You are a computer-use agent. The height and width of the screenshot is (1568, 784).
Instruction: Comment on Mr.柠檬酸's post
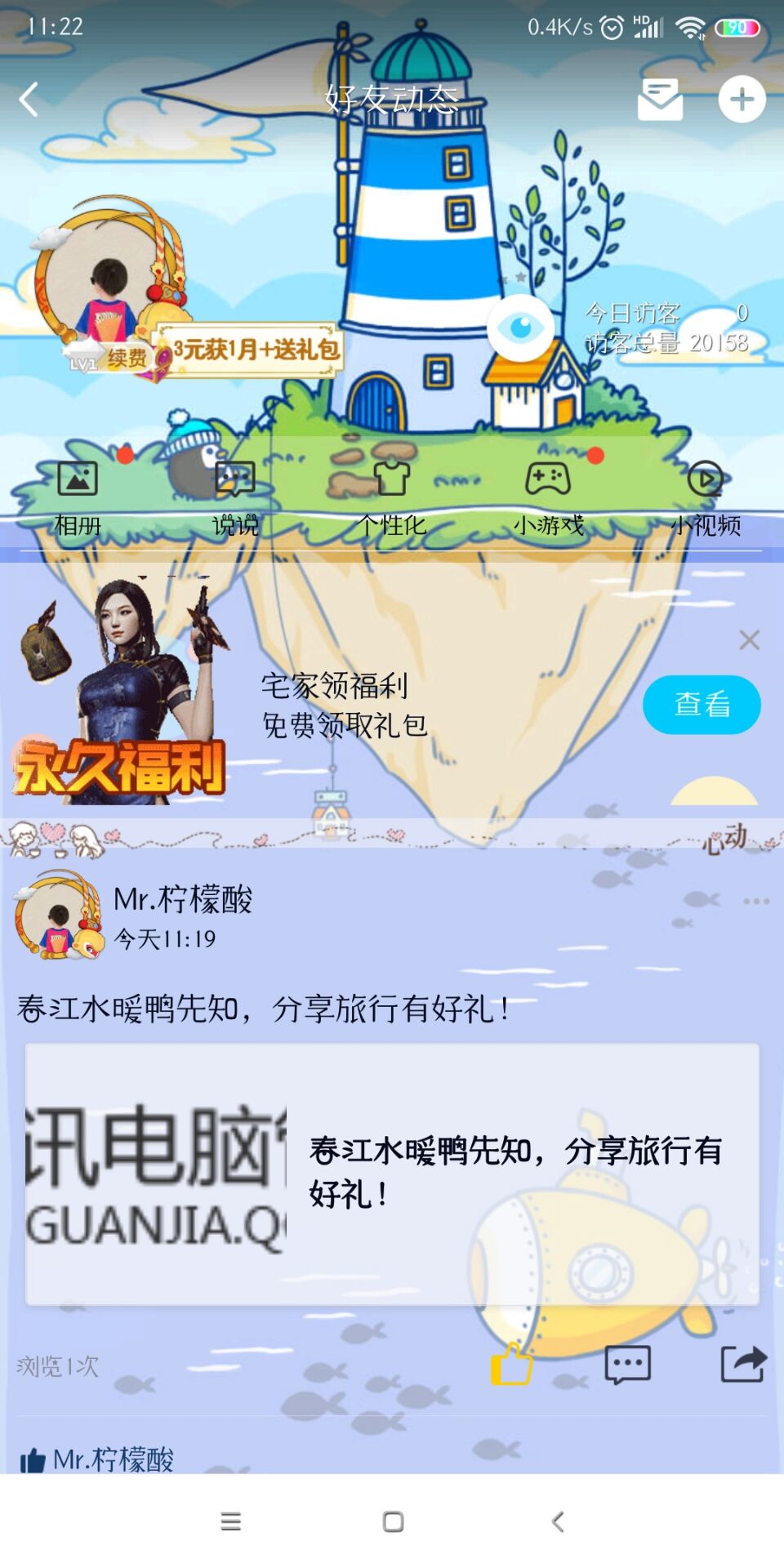click(x=627, y=1365)
